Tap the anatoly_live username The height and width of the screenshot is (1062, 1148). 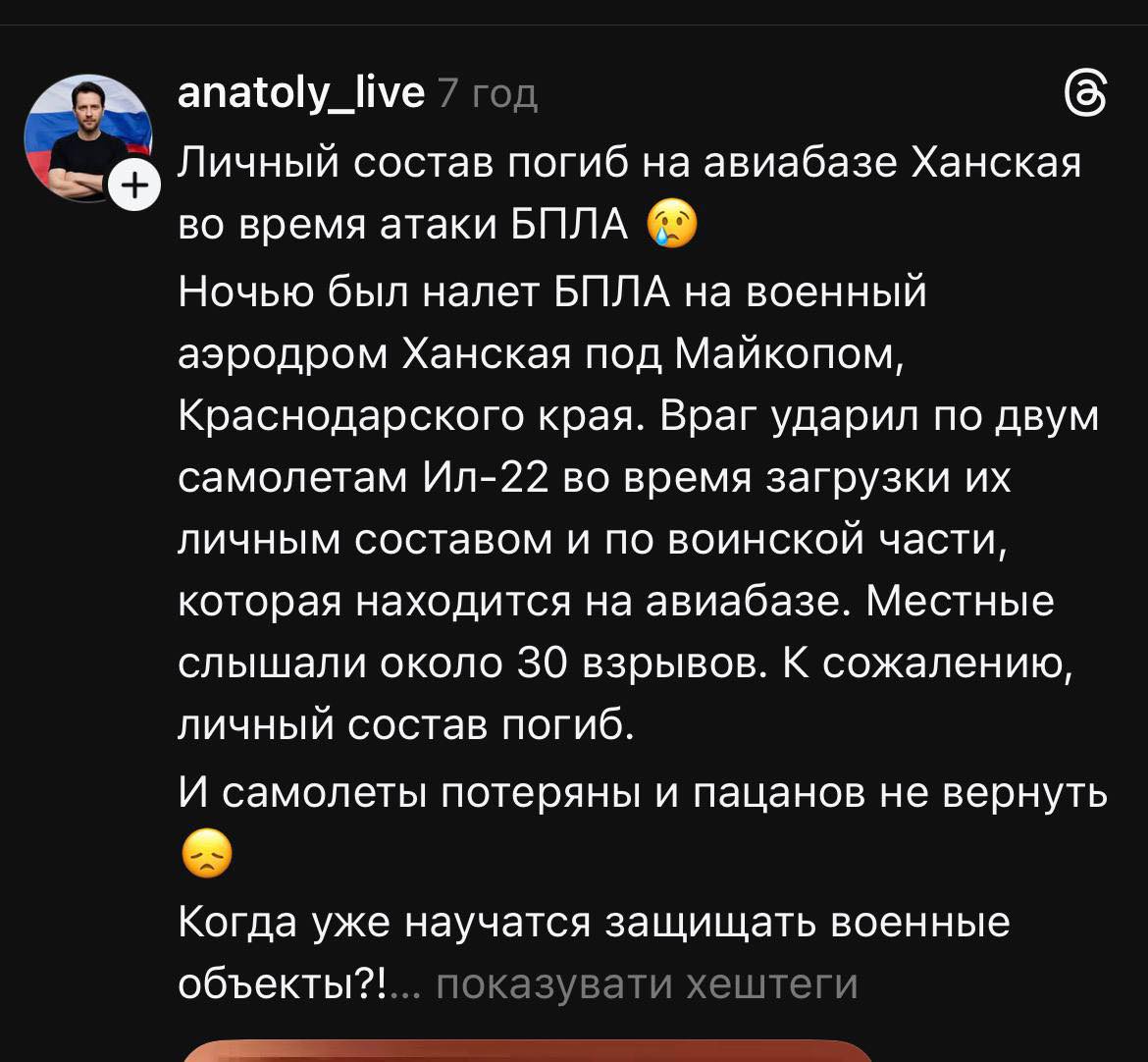click(x=300, y=93)
